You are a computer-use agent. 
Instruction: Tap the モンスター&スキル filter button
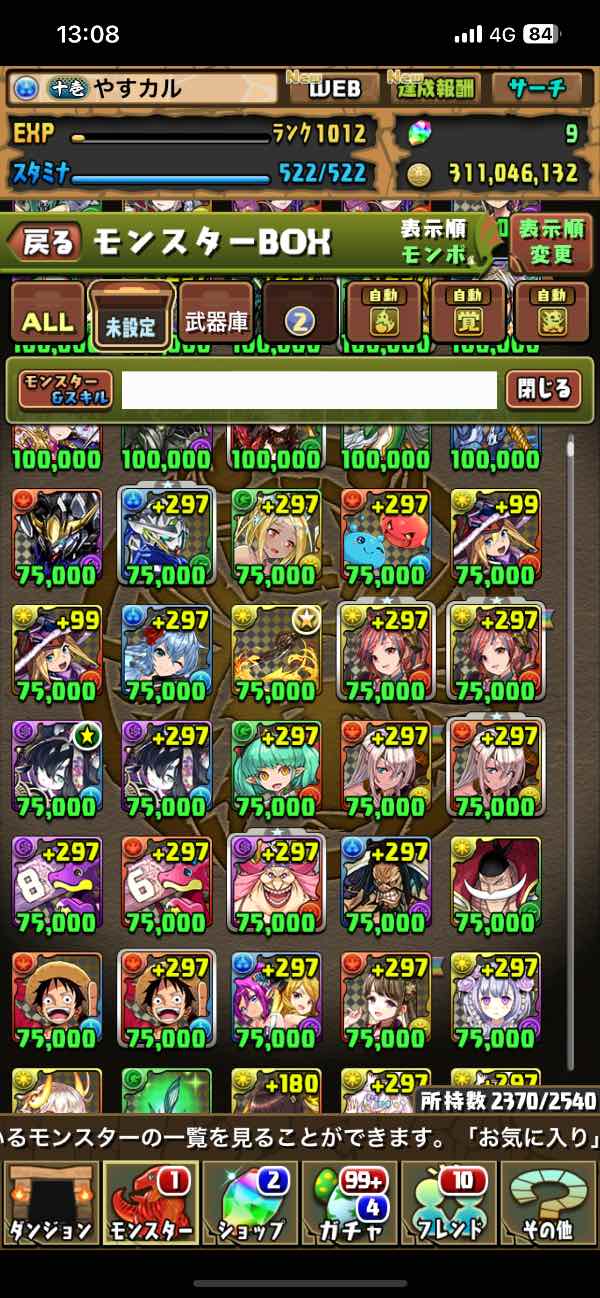pyautogui.click(x=66, y=390)
